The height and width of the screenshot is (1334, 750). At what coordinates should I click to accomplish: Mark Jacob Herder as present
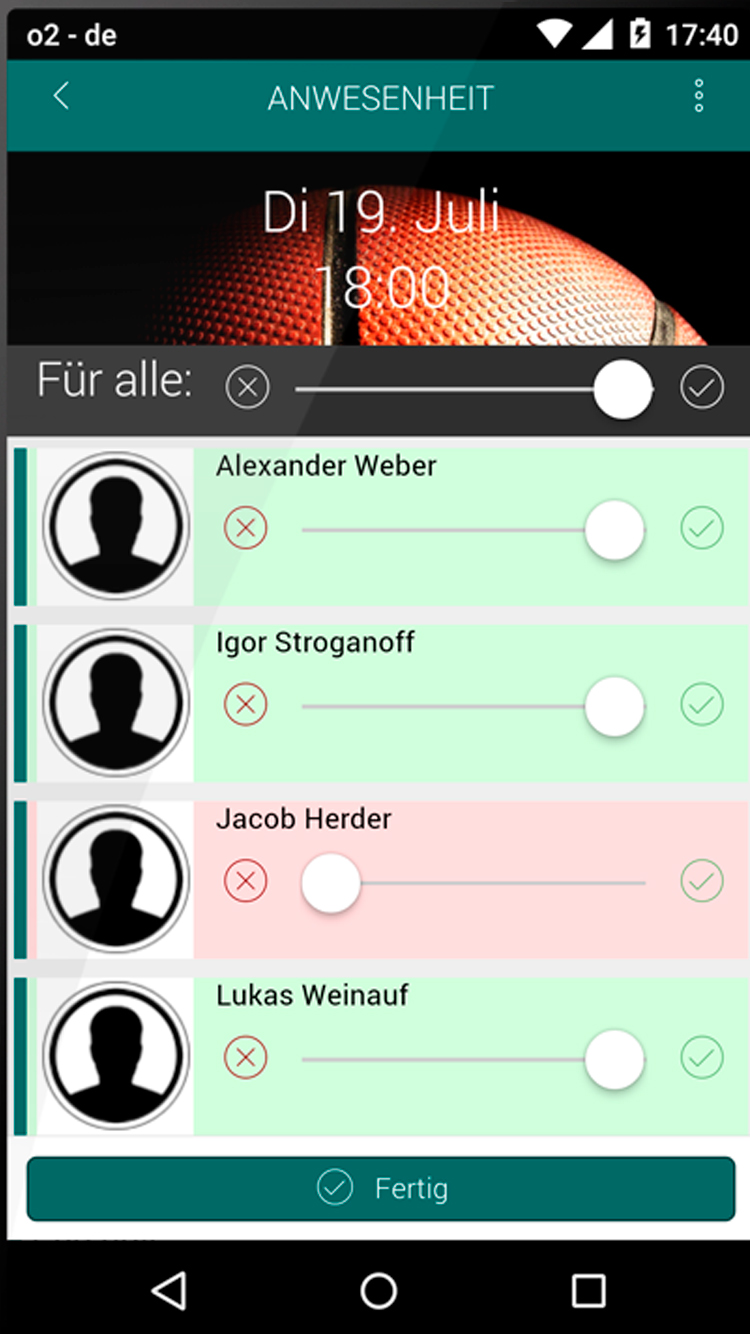(702, 881)
